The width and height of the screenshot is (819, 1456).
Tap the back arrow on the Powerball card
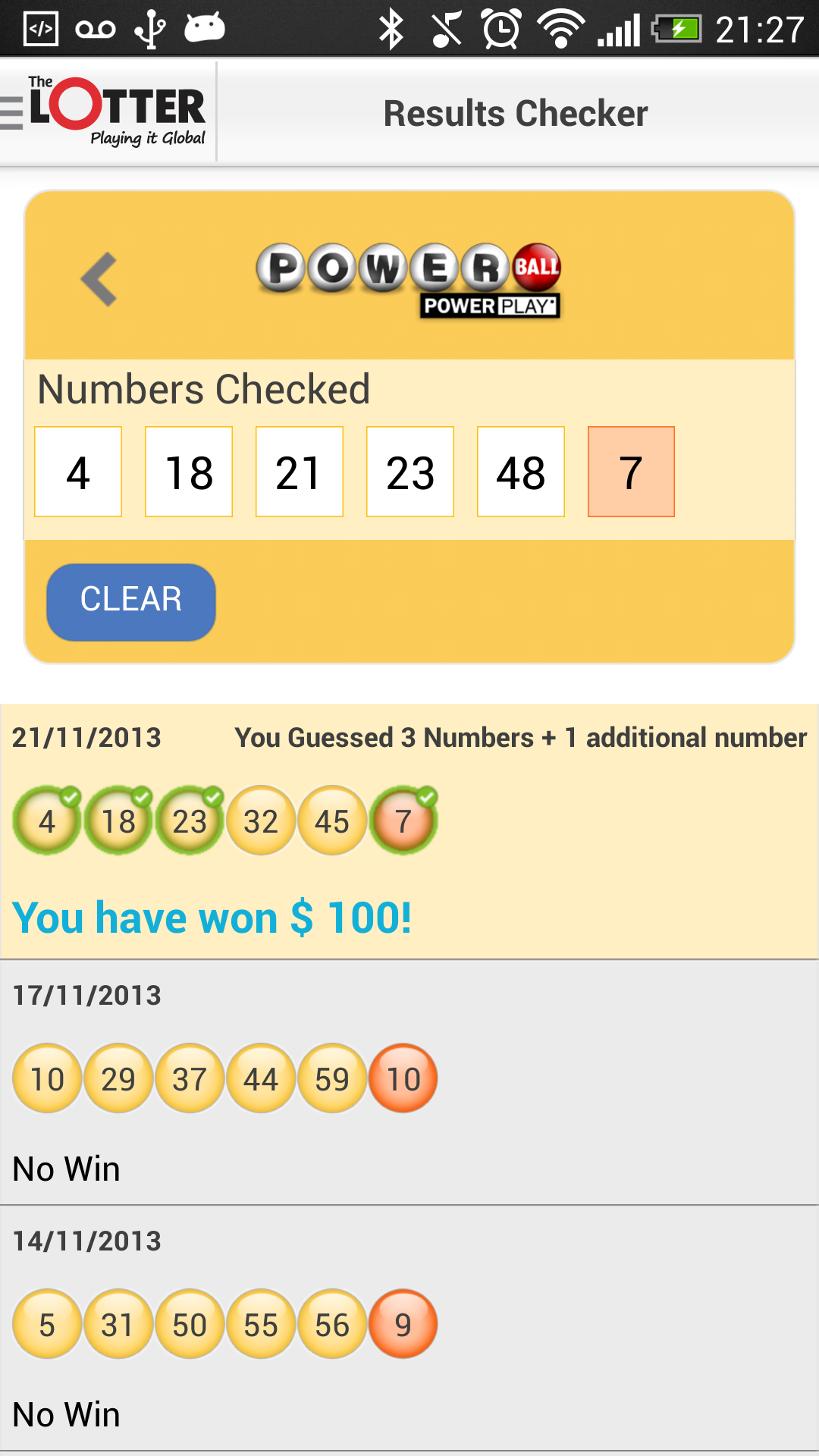click(99, 280)
